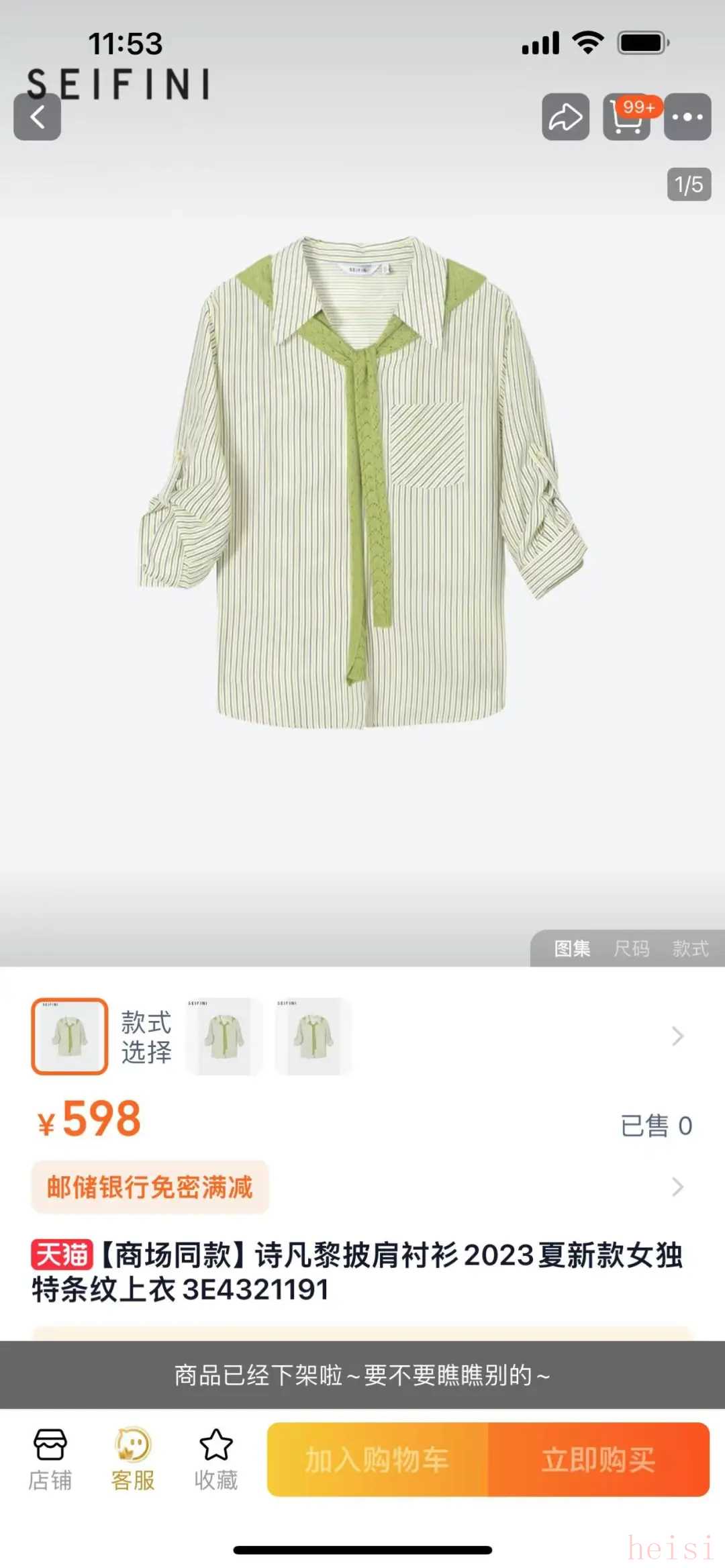This screenshot has width=725, height=1568.
Task: Open the three-dot overflow menu
Action: point(687,117)
